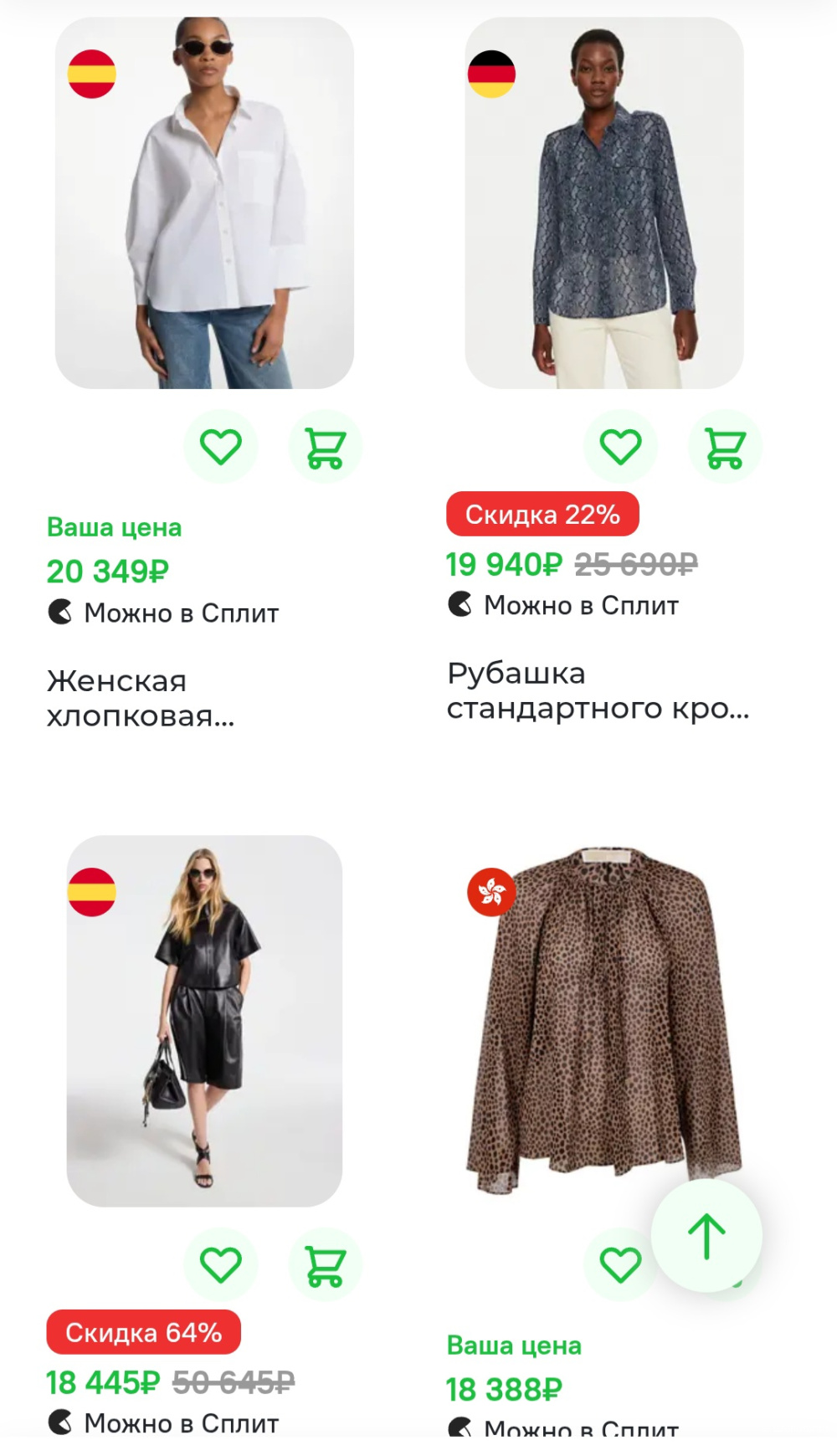Click the Spain flag on the leather outfit card

(x=92, y=893)
